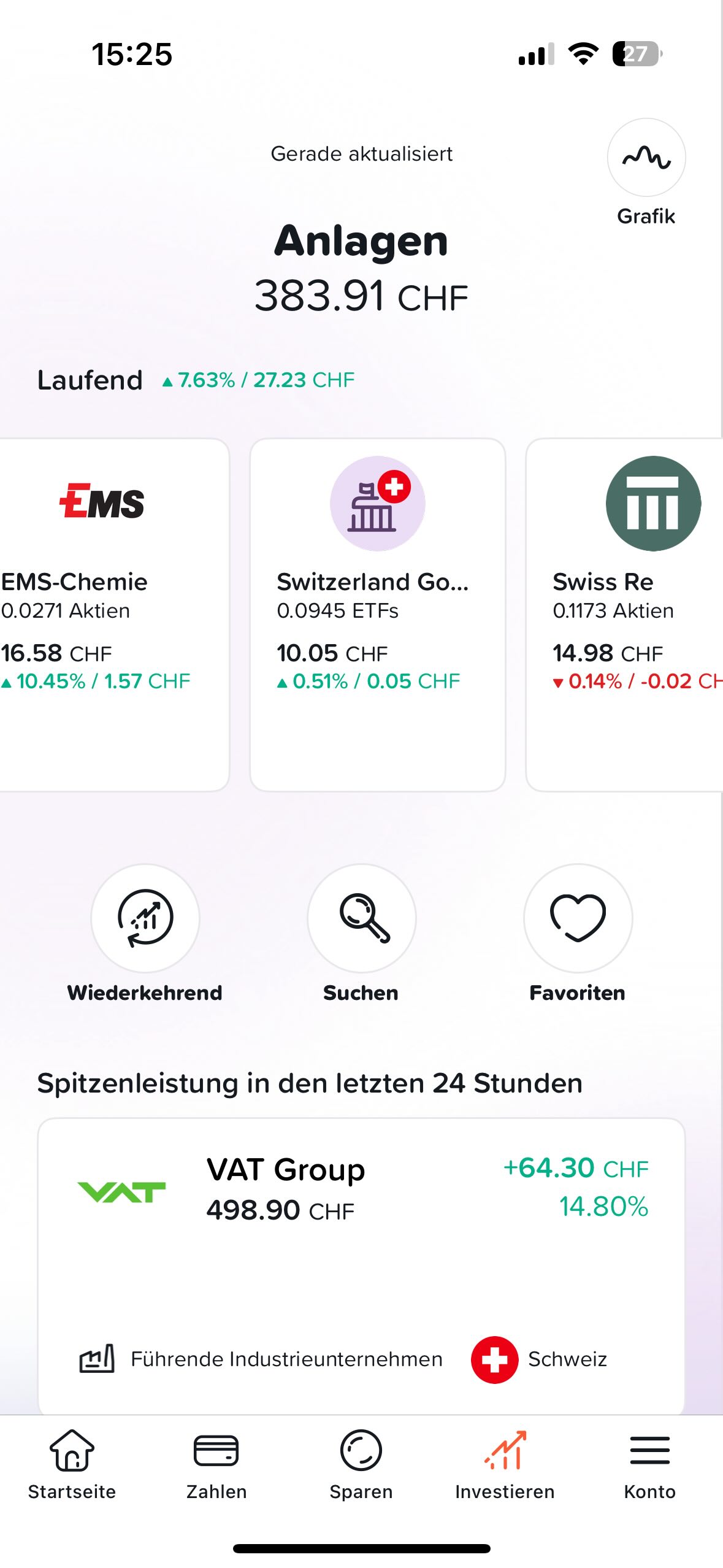Tap the Suchen search button
723x1568 pixels.
pos(361,918)
